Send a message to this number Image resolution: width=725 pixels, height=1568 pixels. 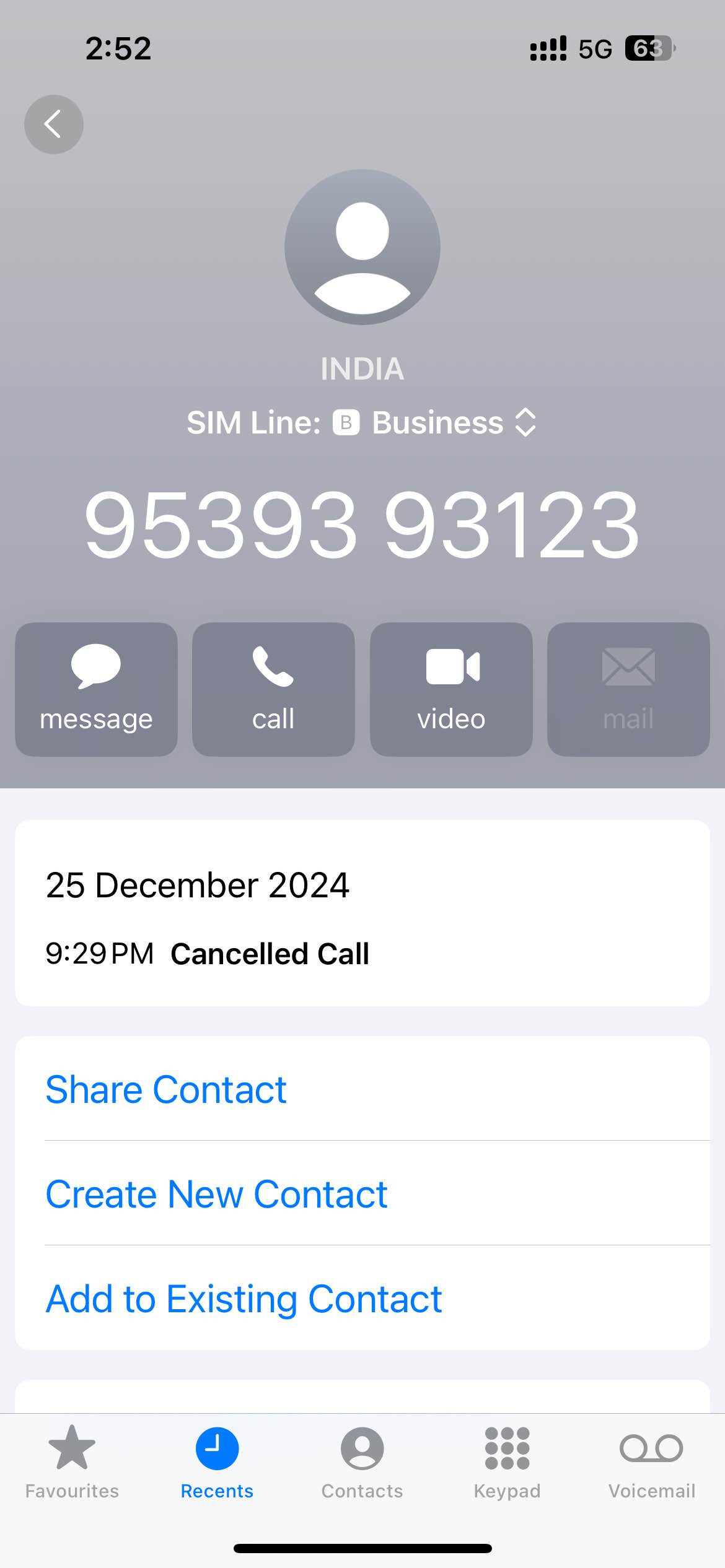[96, 689]
